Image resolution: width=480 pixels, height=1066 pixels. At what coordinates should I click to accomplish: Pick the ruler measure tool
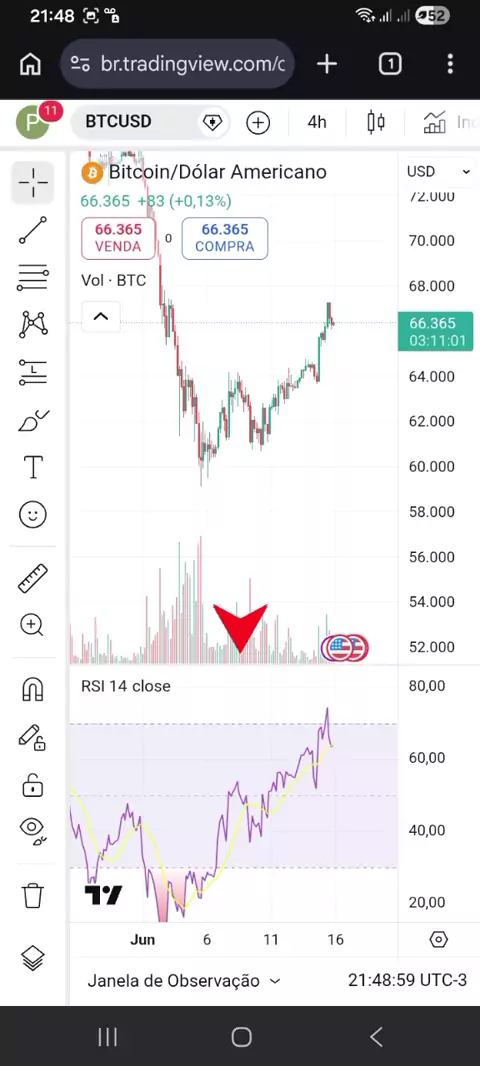tap(33, 578)
